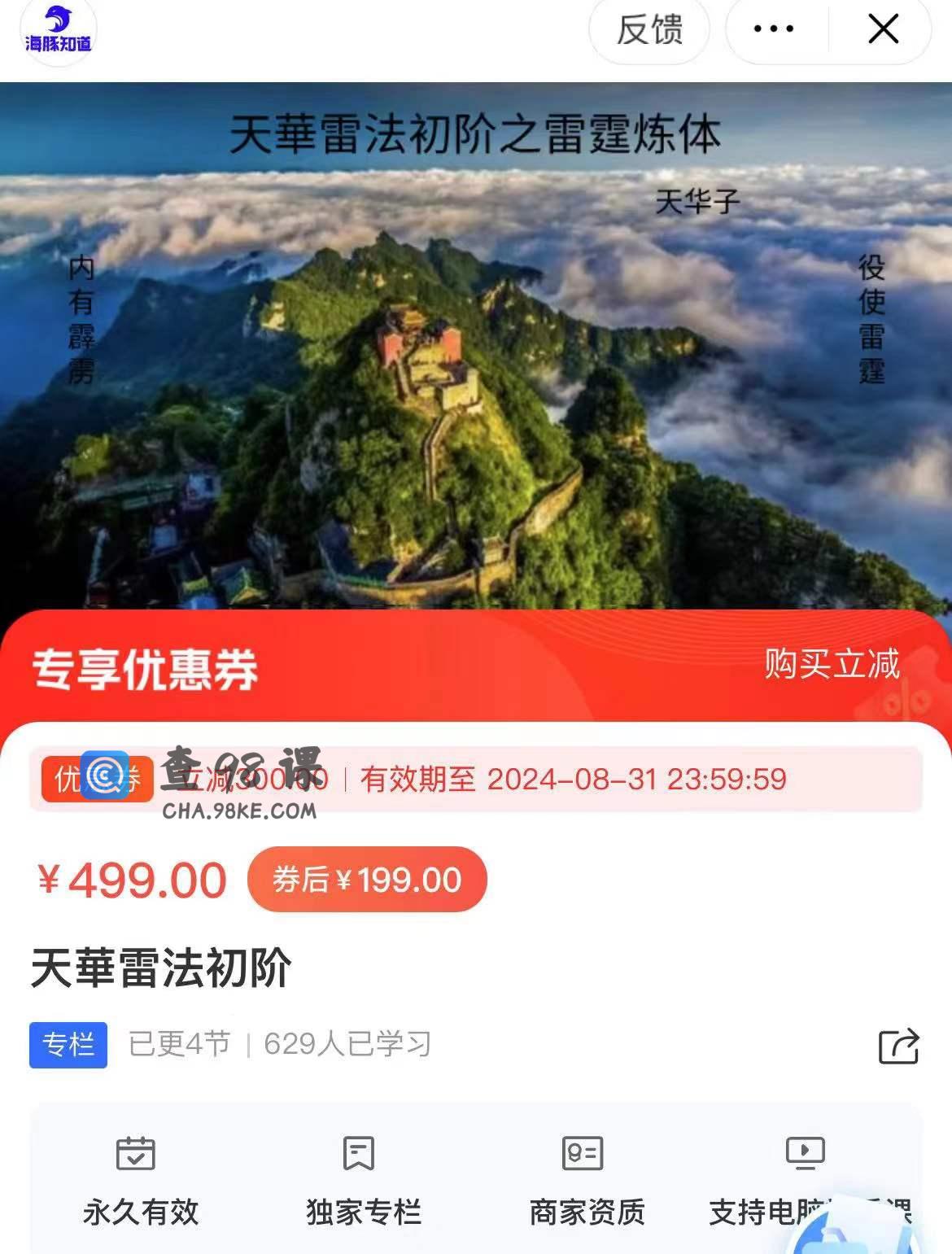
Task: Tap the 反馈 feedback button
Action: coord(648,30)
